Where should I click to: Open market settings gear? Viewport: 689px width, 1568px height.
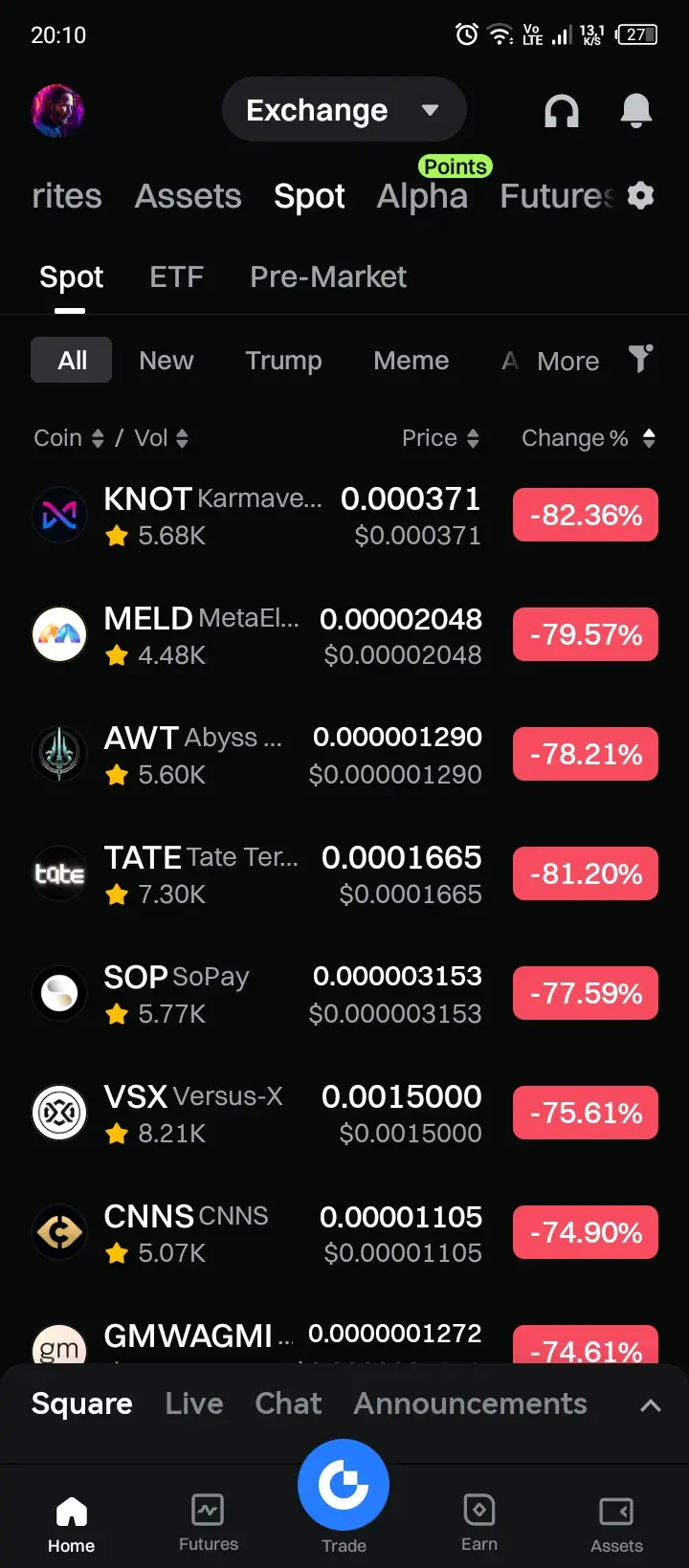(x=640, y=195)
